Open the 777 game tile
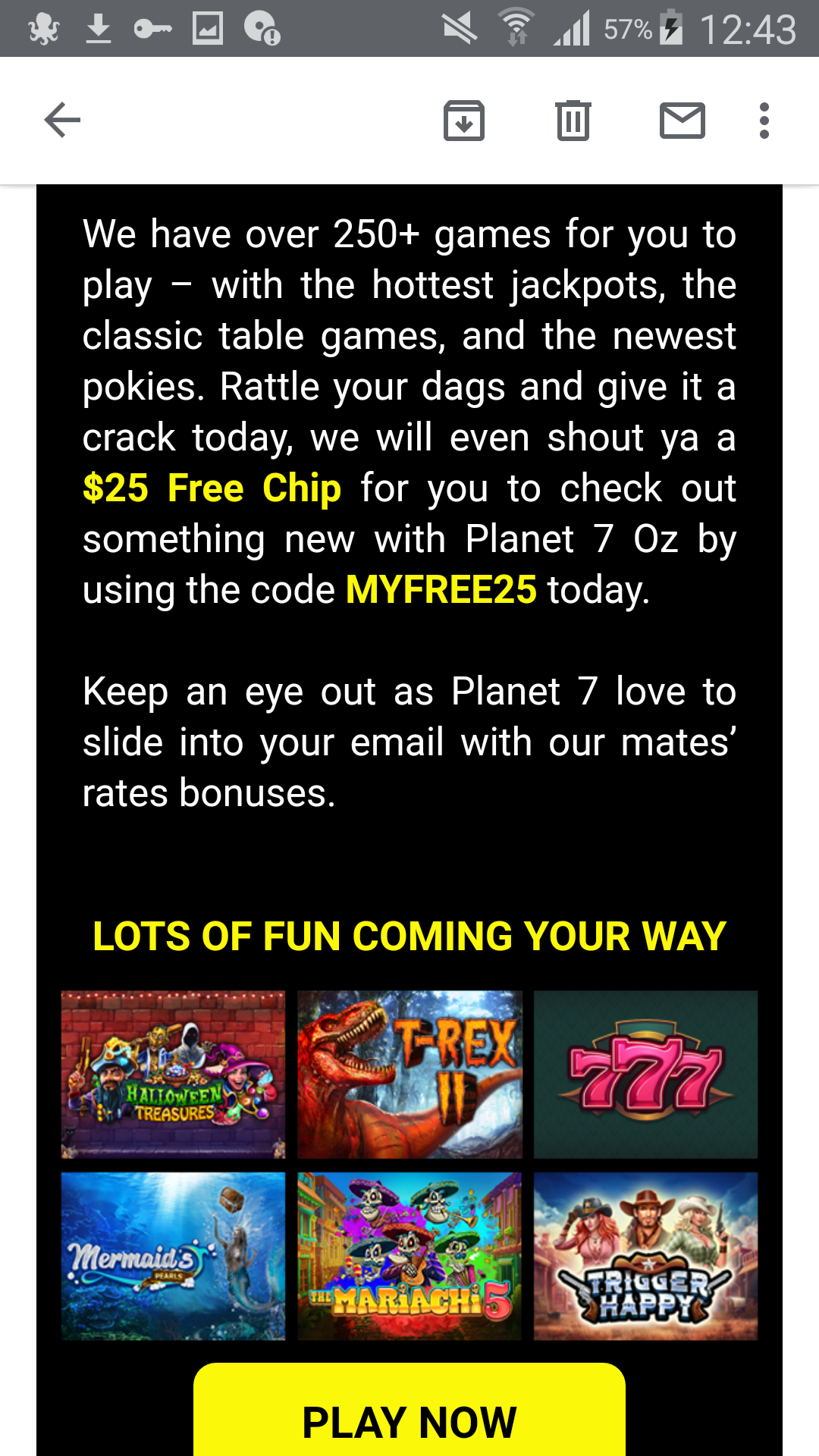 [x=645, y=1074]
